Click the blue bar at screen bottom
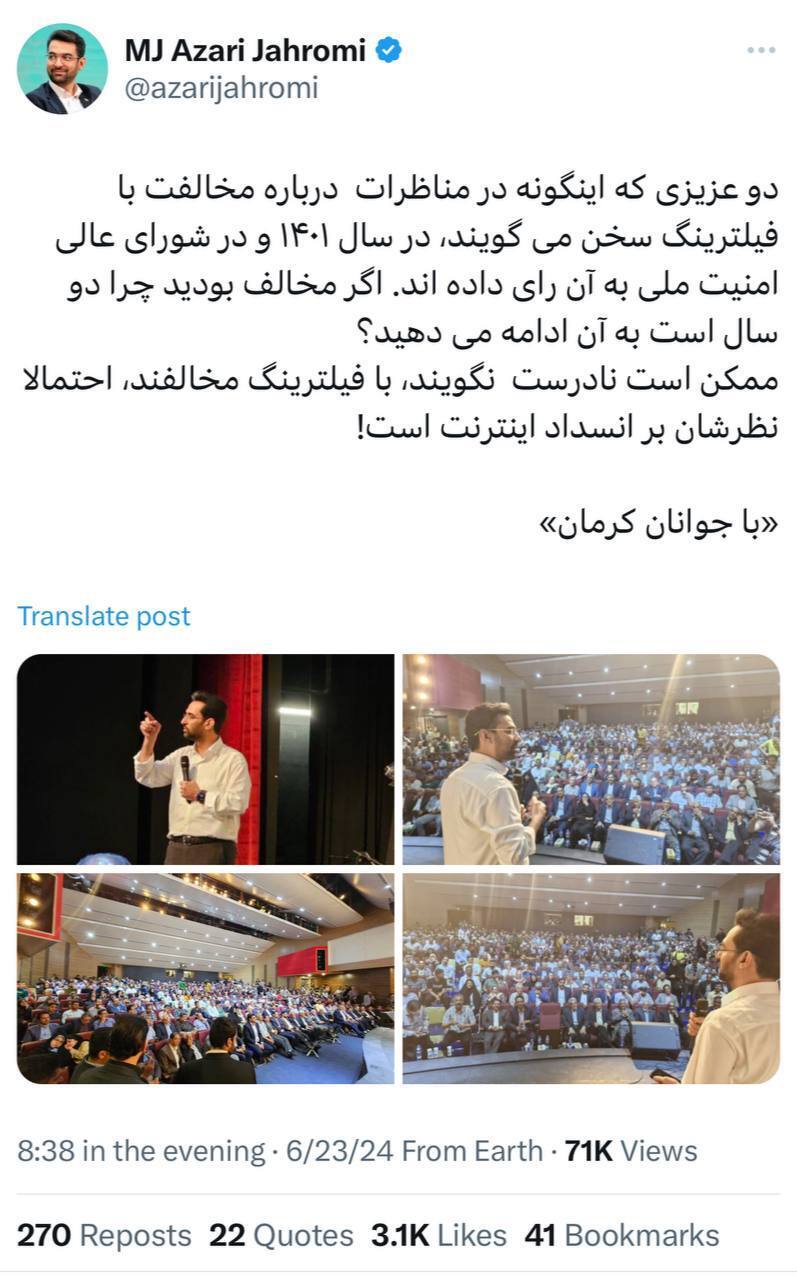The height and width of the screenshot is (1280, 797). tap(398, 1276)
